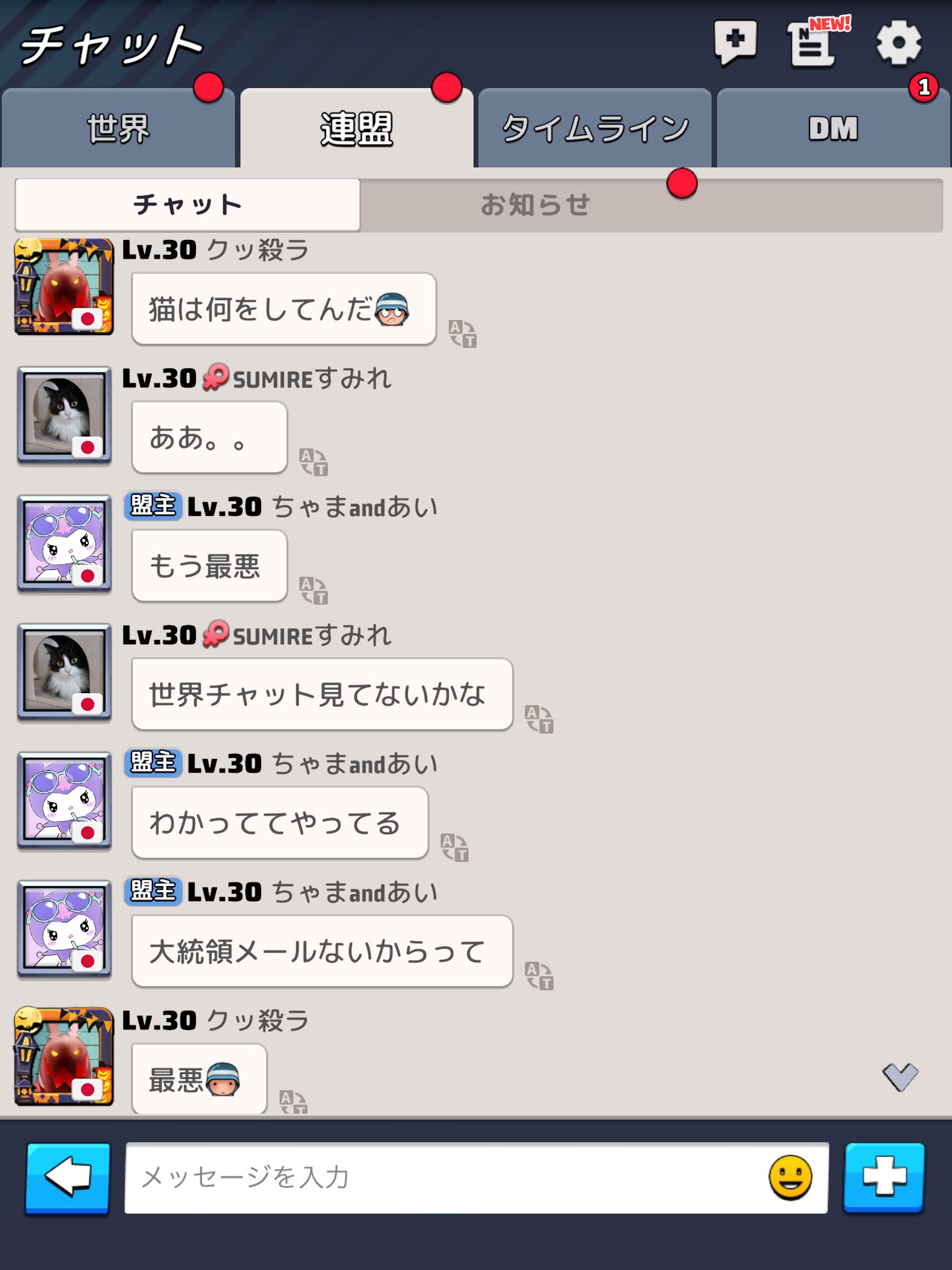
Task: Translate the message 世界チャット見てないかな
Action: coord(539,719)
